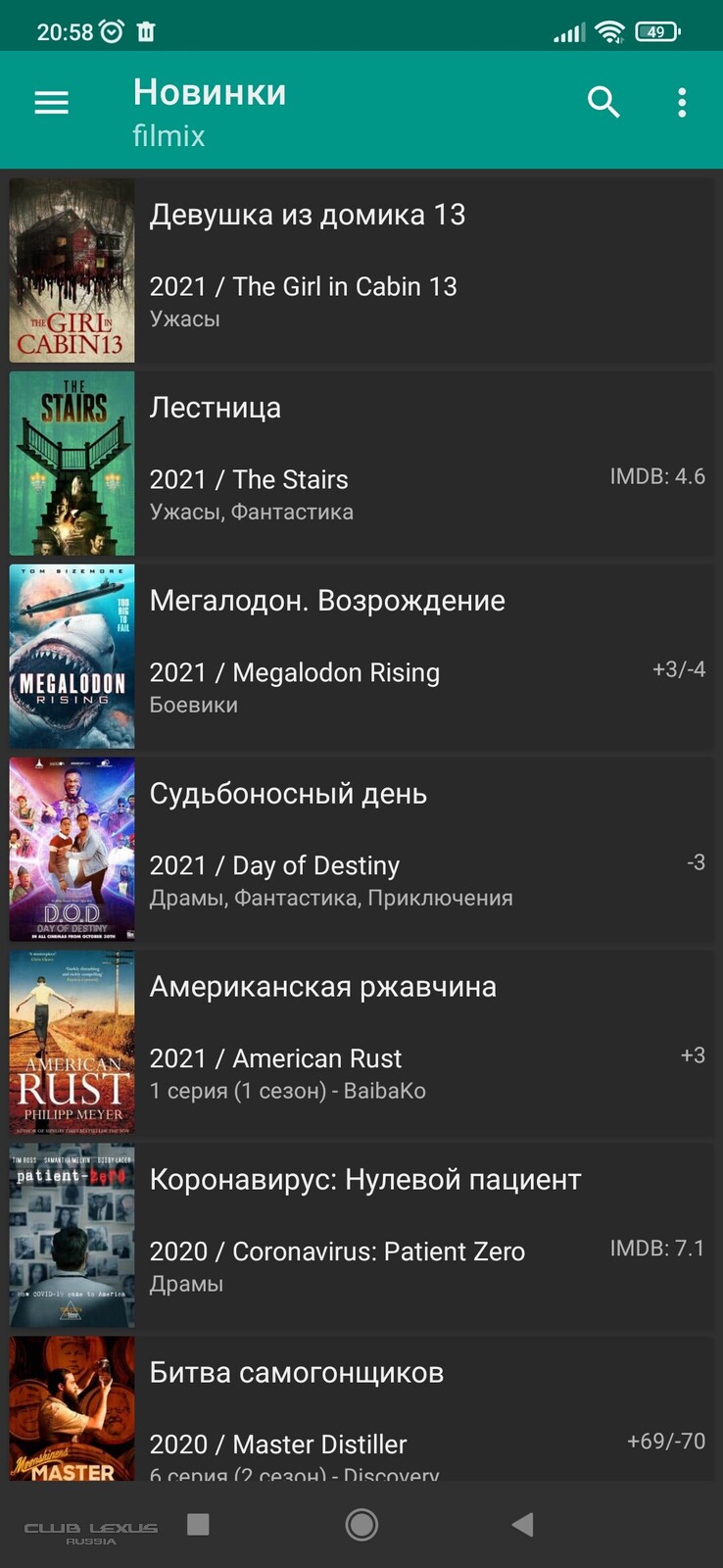Open the three-dot overflow menu
Screen dimensions: 723x1568
click(682, 103)
